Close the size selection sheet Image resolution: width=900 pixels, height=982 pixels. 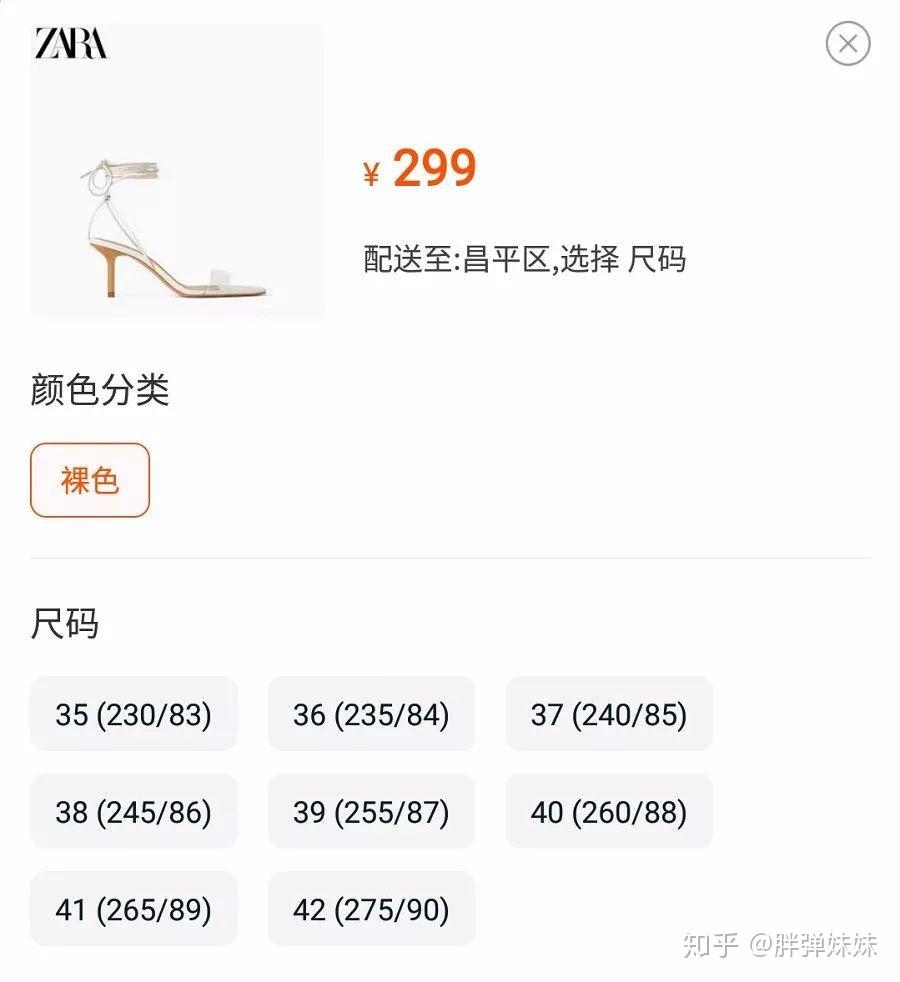click(x=847, y=44)
